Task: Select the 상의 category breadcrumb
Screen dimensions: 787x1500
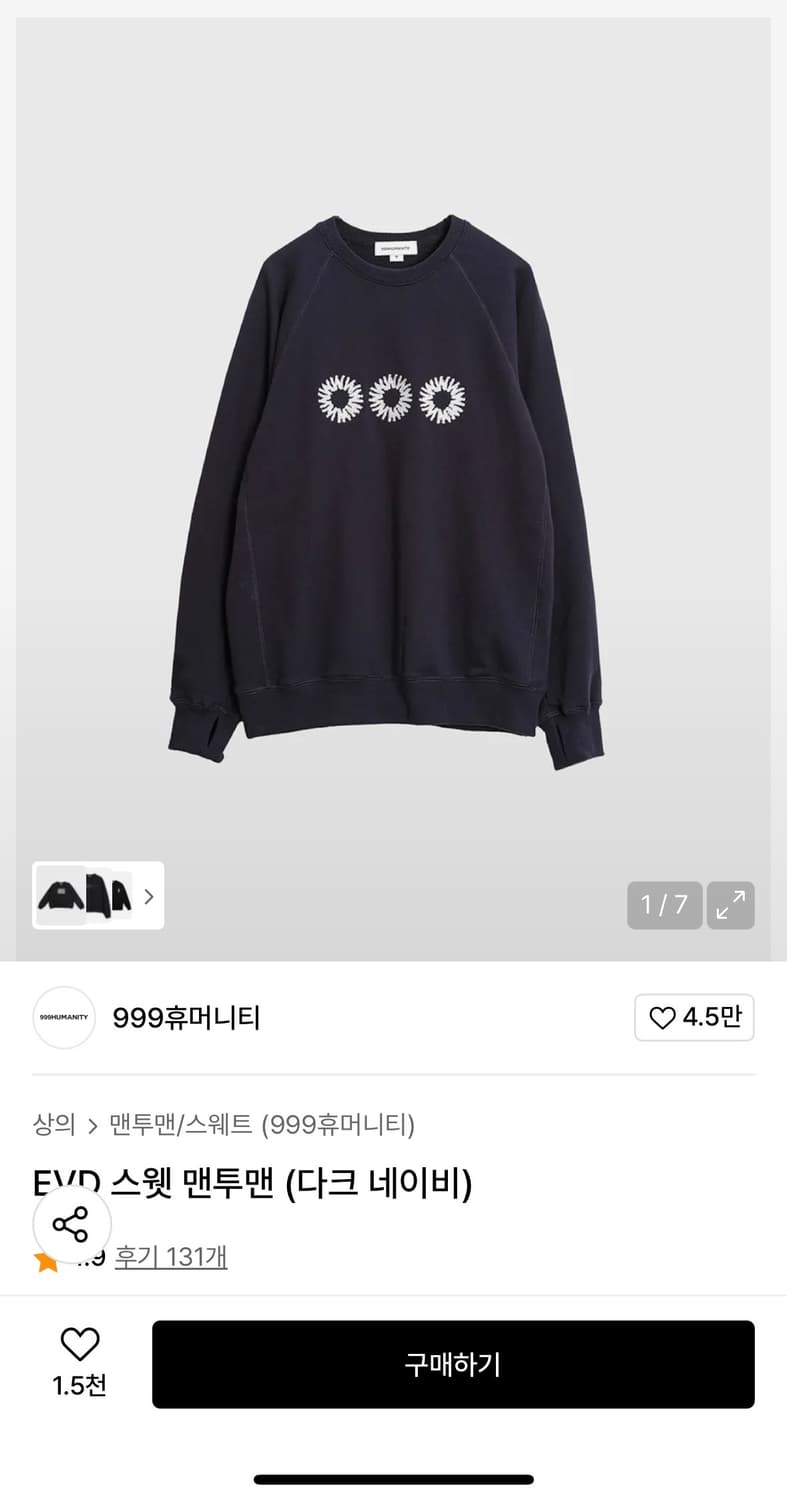Action: pyautogui.click(x=52, y=1124)
